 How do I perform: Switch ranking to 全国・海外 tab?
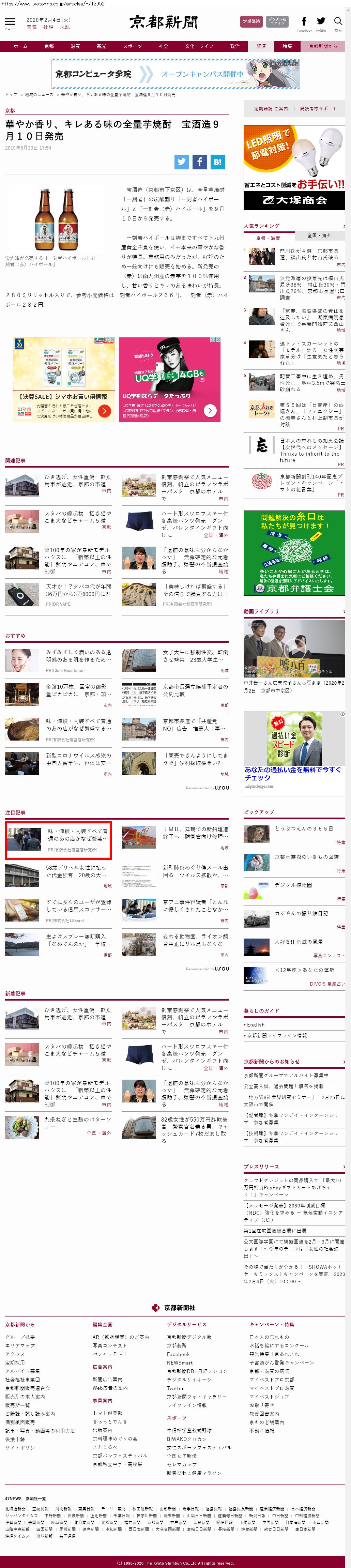319,235
